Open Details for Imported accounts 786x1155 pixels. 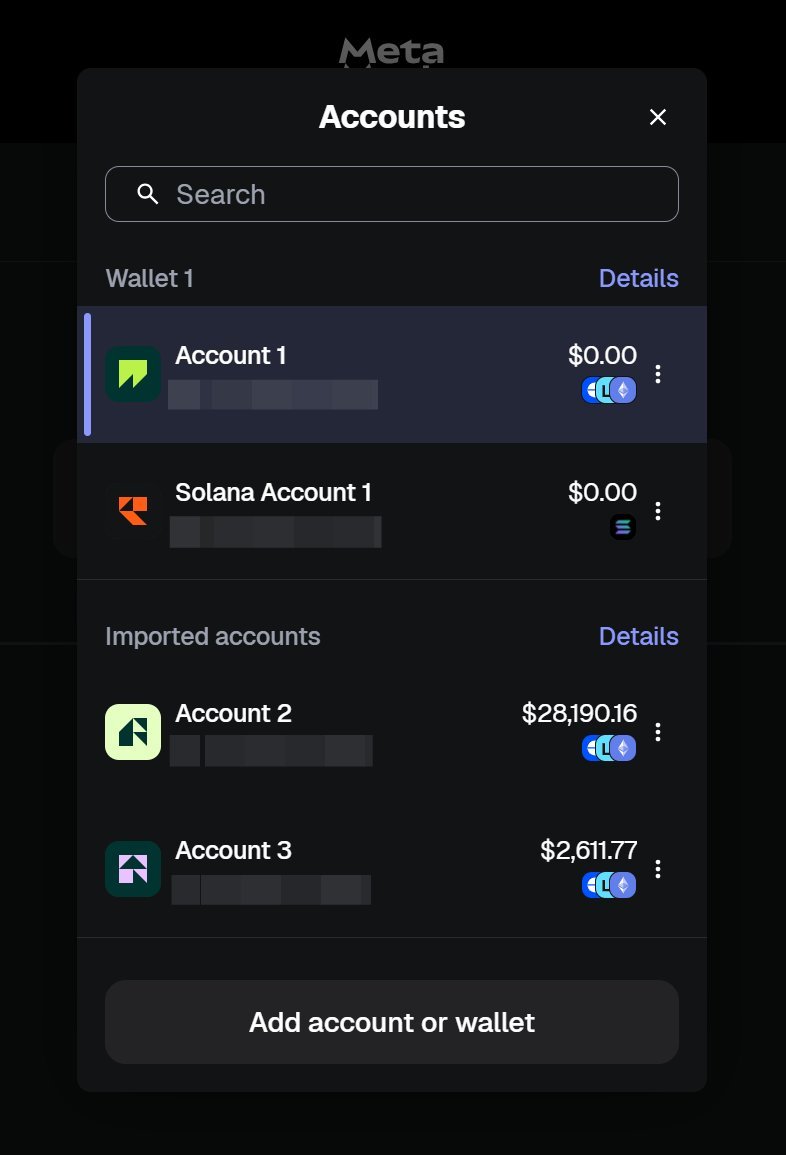click(638, 636)
